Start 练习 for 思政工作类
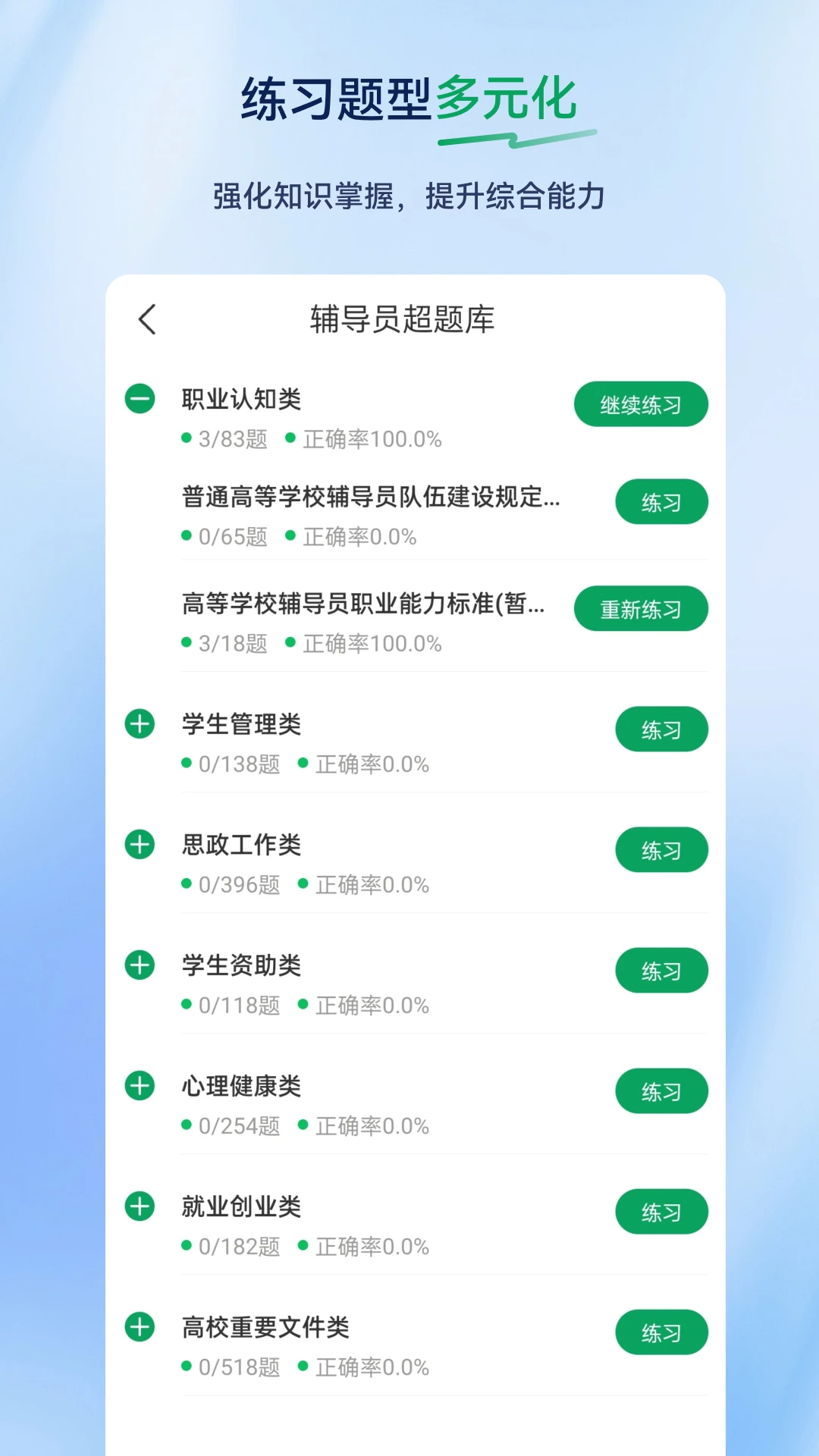Viewport: 819px width, 1456px height. click(x=661, y=849)
